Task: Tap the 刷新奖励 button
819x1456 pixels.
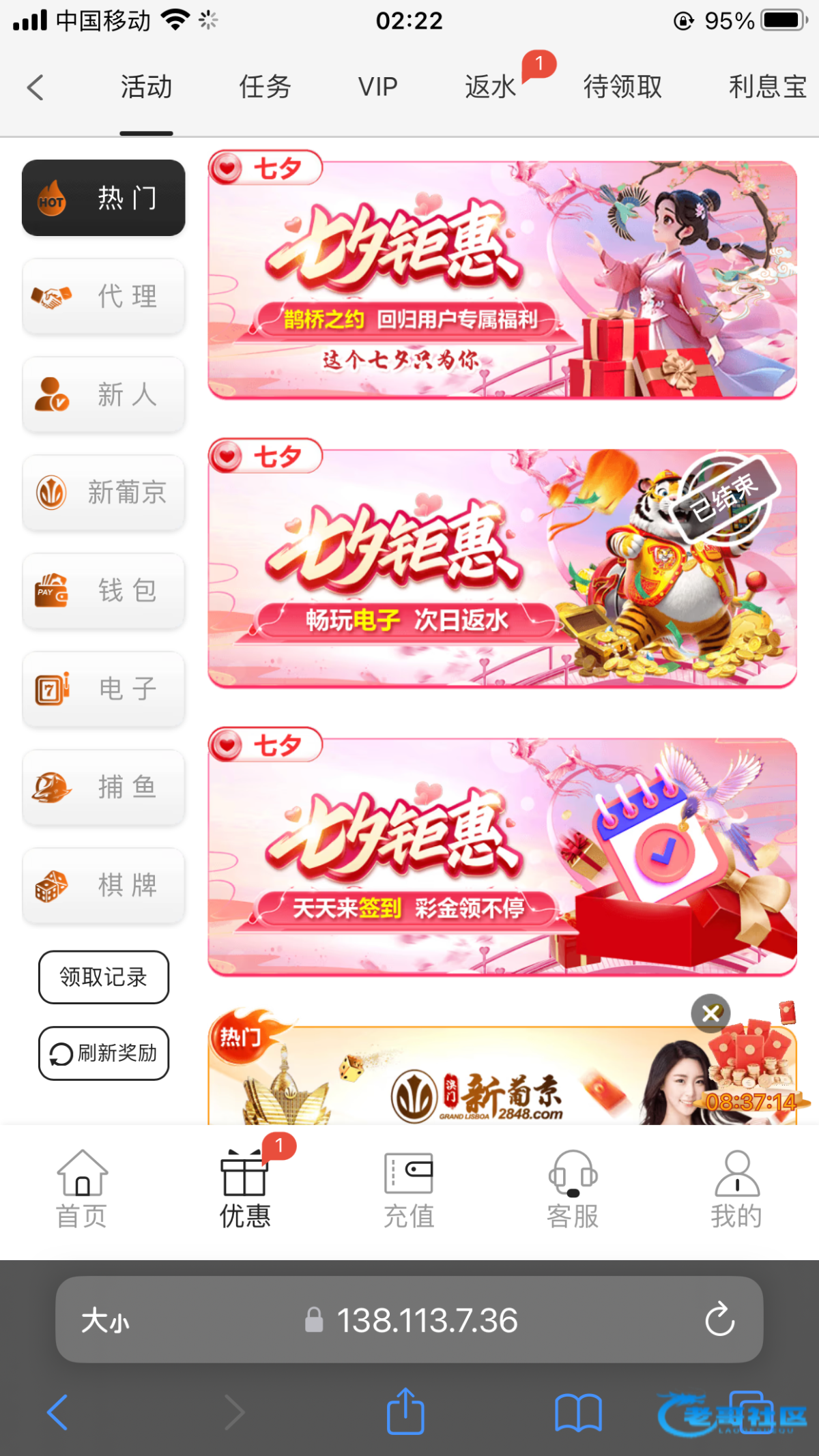Action: coord(104,1053)
